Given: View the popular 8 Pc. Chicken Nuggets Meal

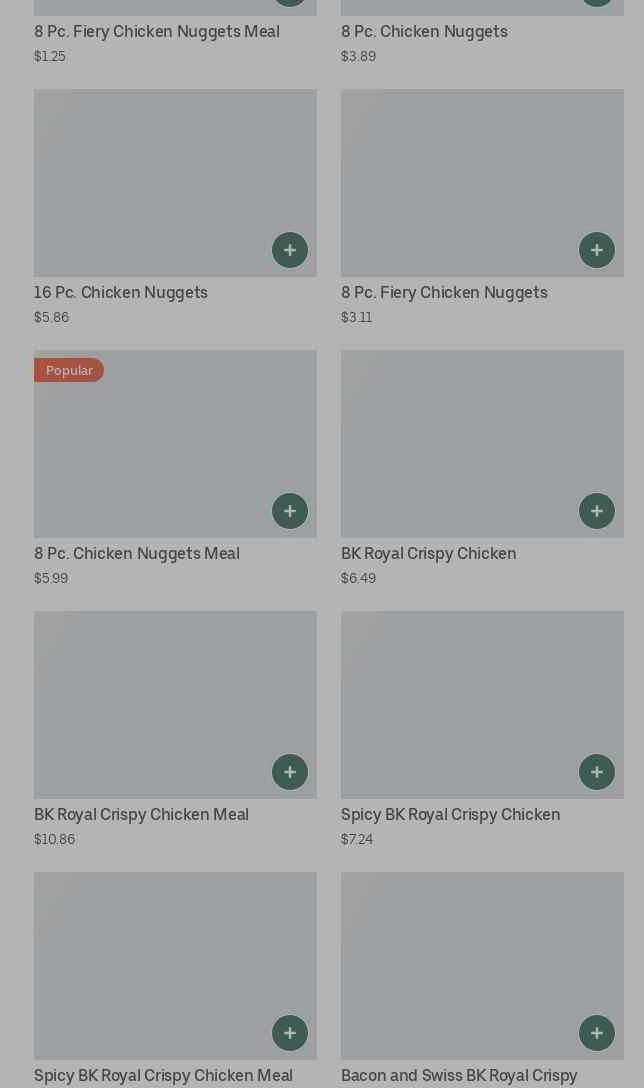Looking at the screenshot, I should (x=176, y=468).
